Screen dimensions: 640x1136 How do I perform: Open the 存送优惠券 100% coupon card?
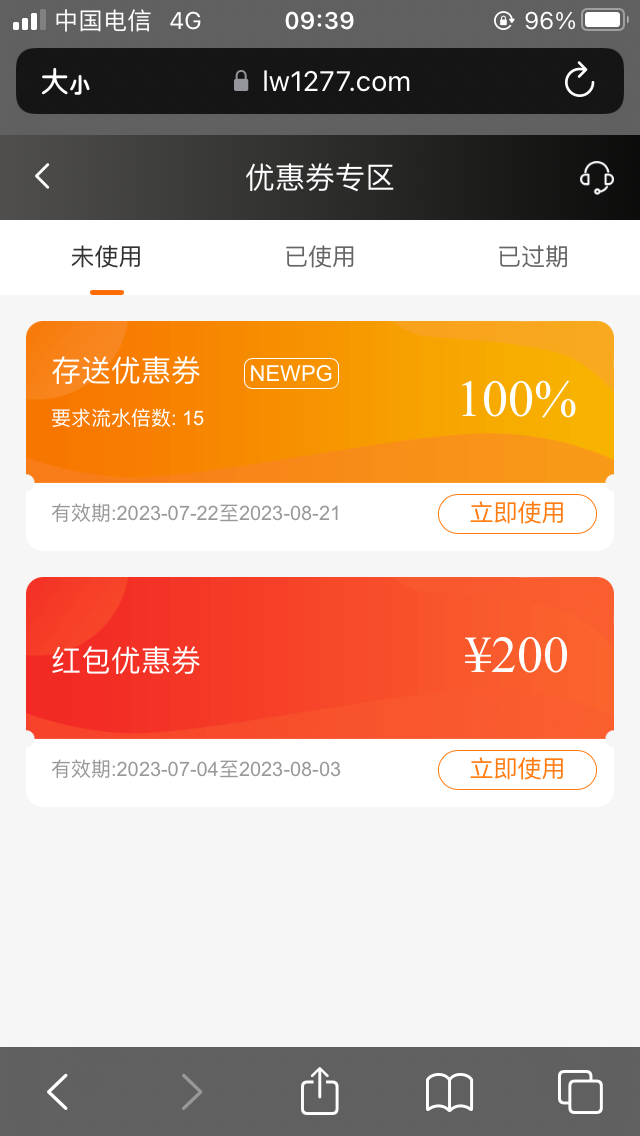click(320, 400)
